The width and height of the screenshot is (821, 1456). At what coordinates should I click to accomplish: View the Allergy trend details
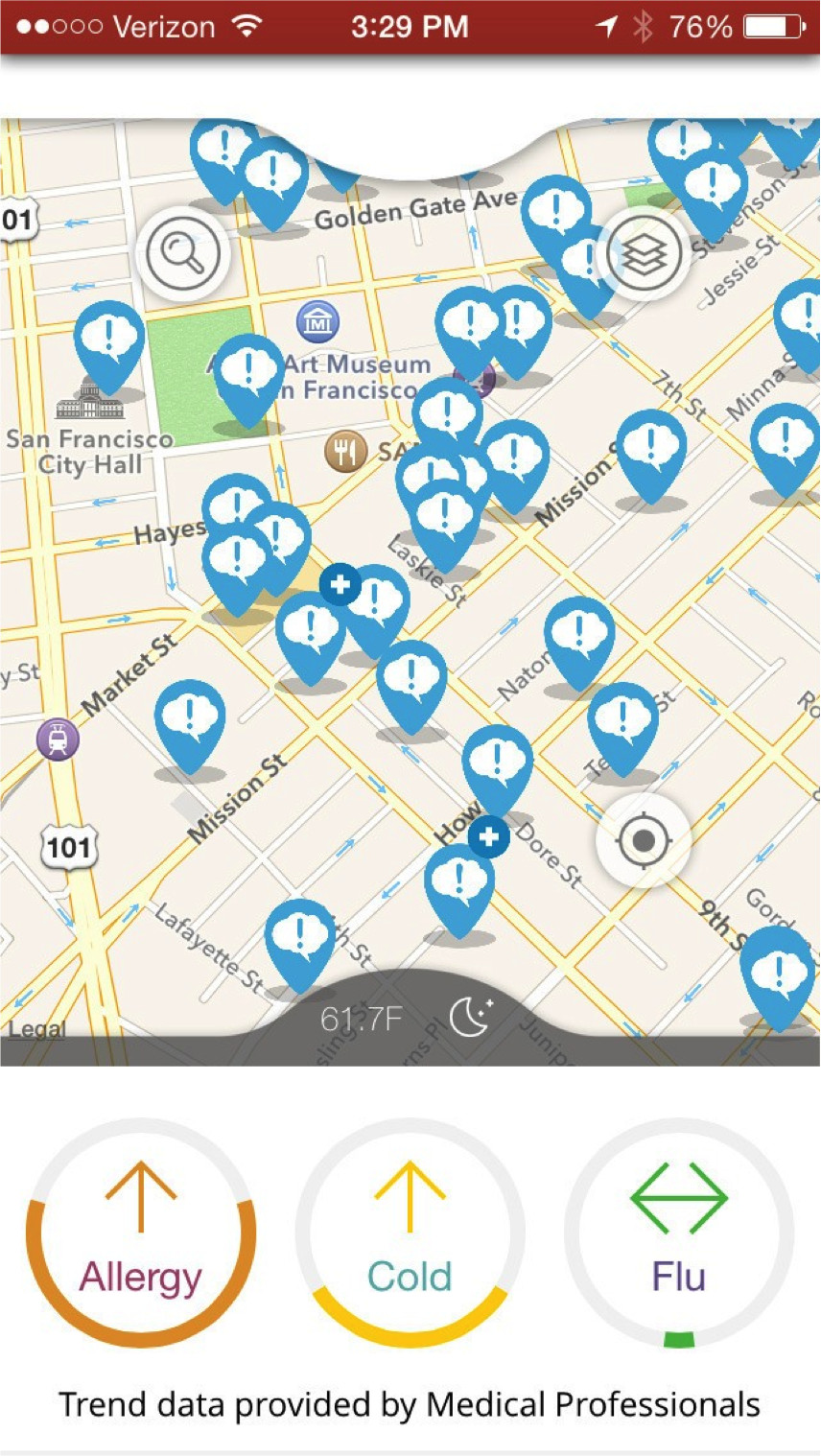click(x=141, y=1233)
